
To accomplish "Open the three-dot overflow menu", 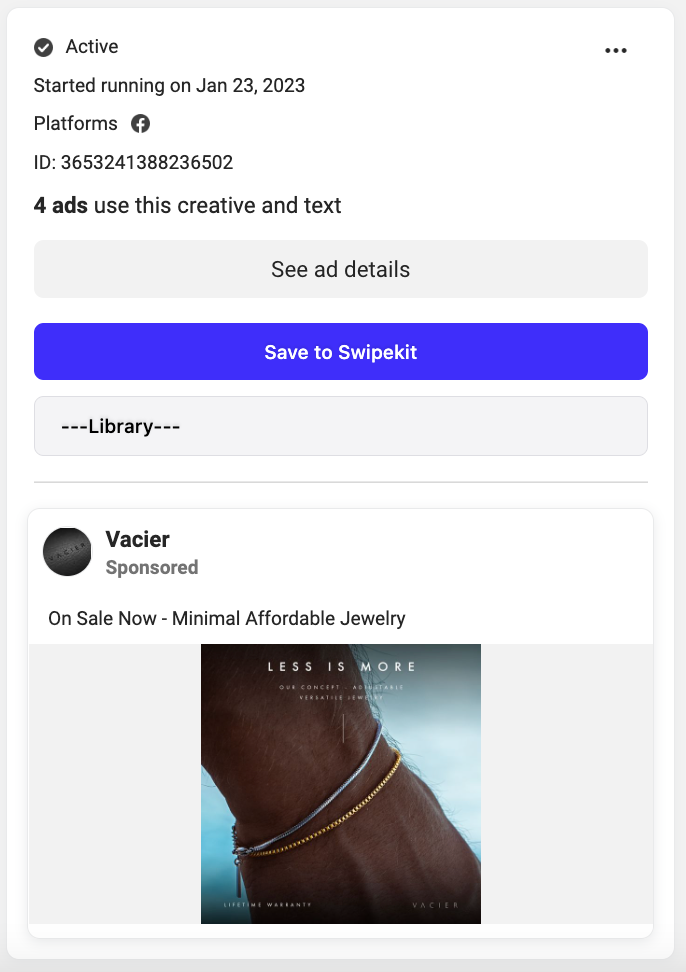I will (616, 51).
